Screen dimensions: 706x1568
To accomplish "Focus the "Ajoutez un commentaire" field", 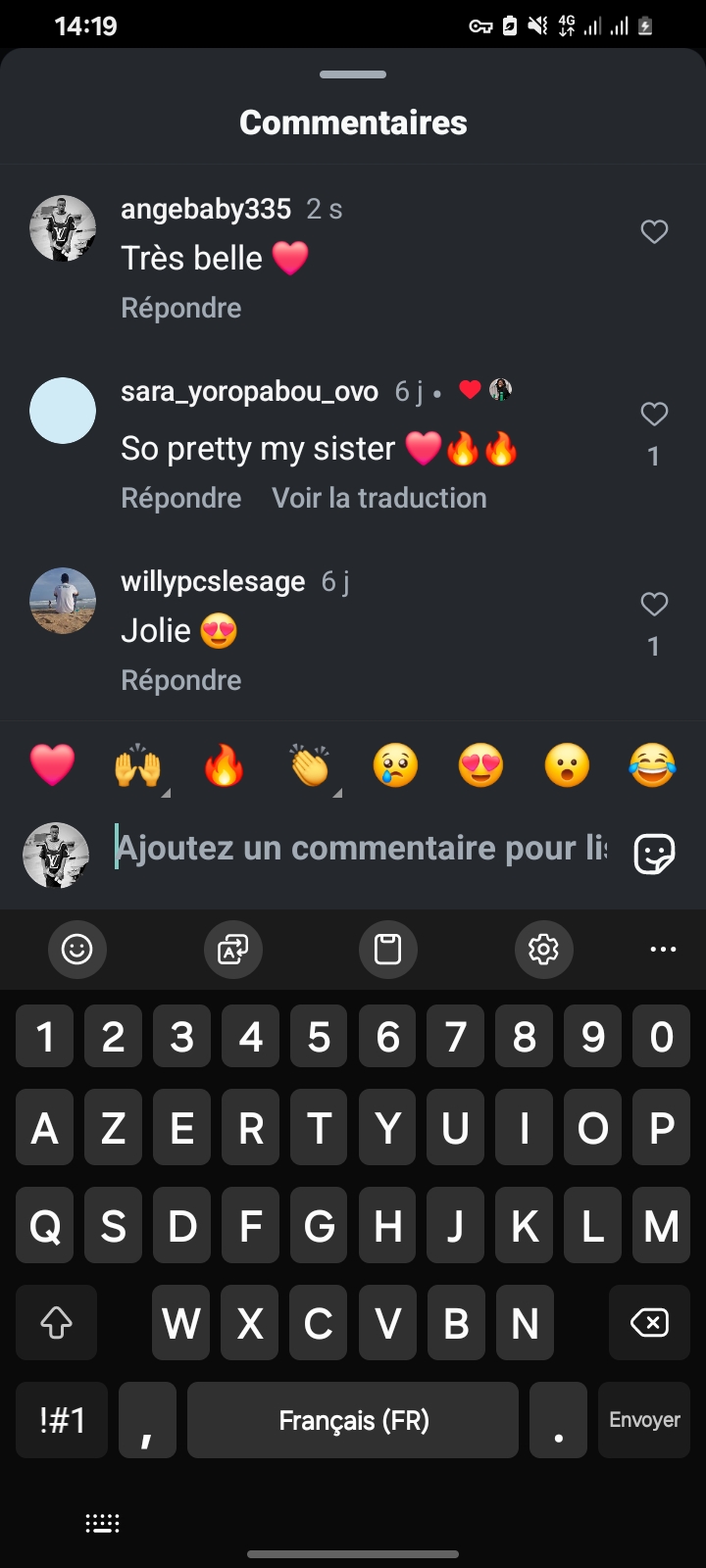I will [361, 849].
